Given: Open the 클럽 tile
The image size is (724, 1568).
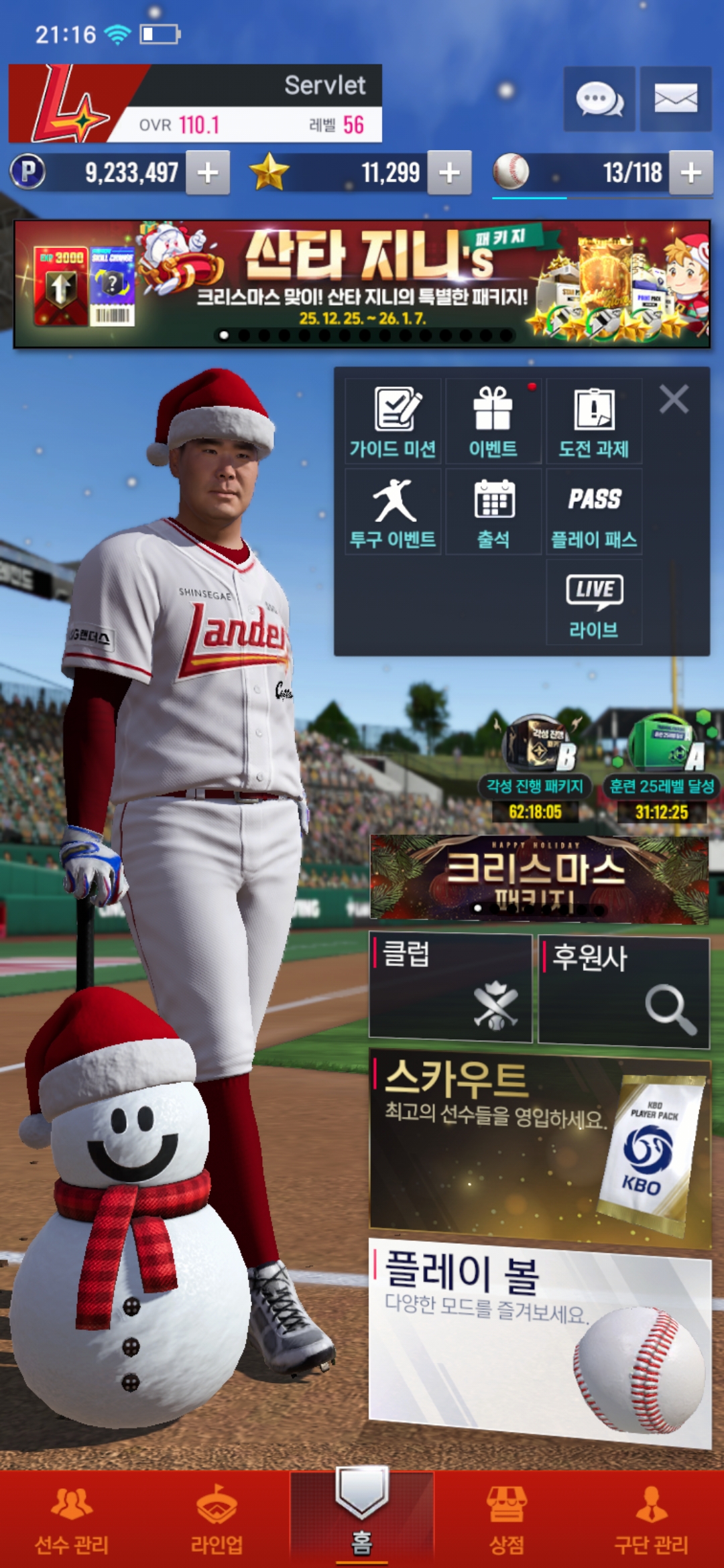Looking at the screenshot, I should [450, 989].
